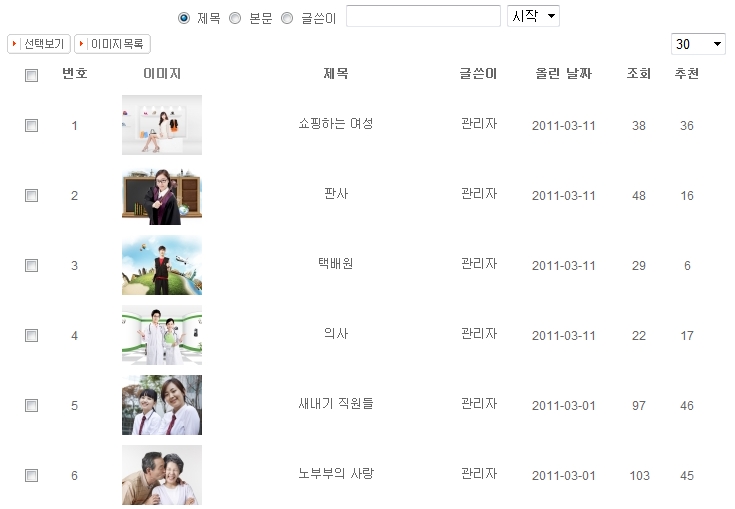The height and width of the screenshot is (509, 735).
Task: Check the box for row 노부부의 사랑
Action: pyautogui.click(x=31, y=475)
